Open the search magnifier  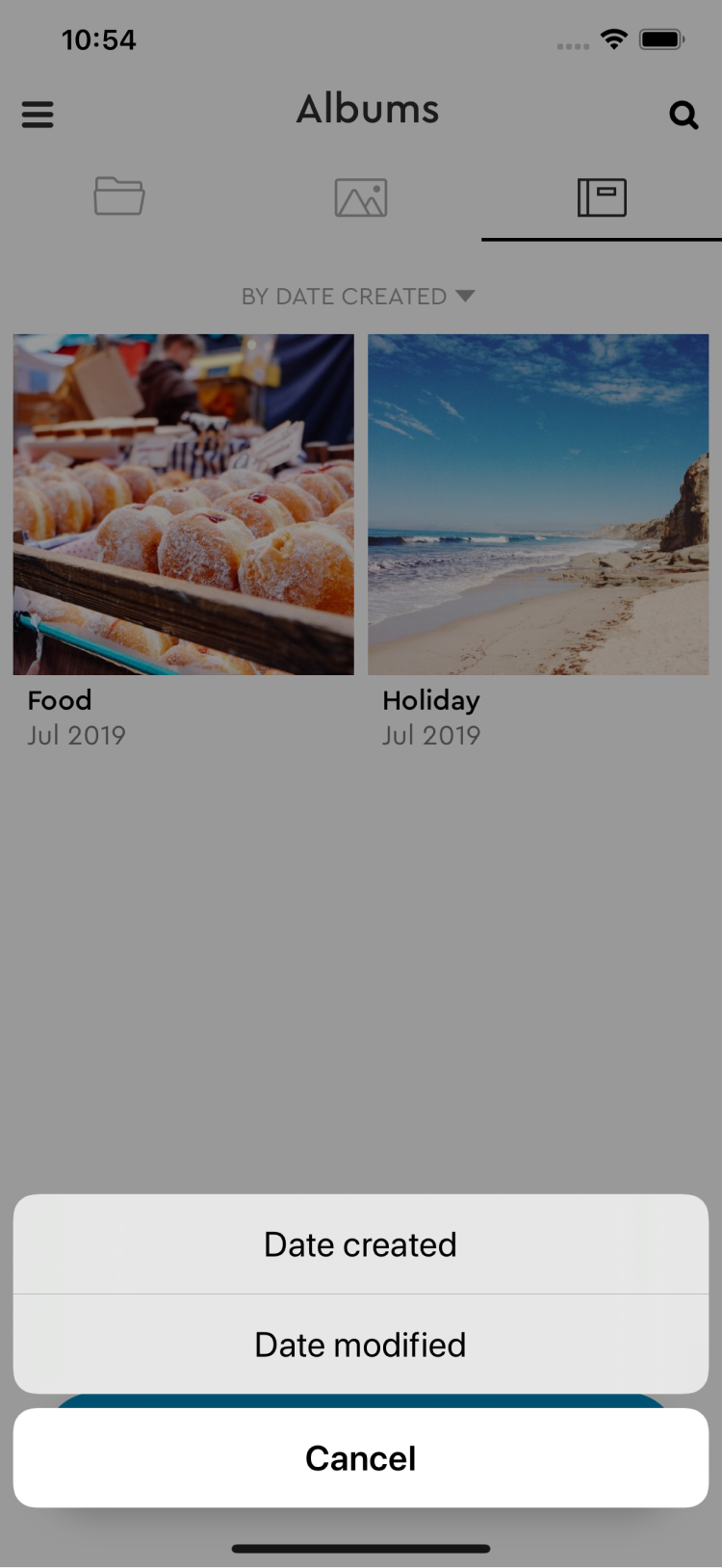coord(683,116)
